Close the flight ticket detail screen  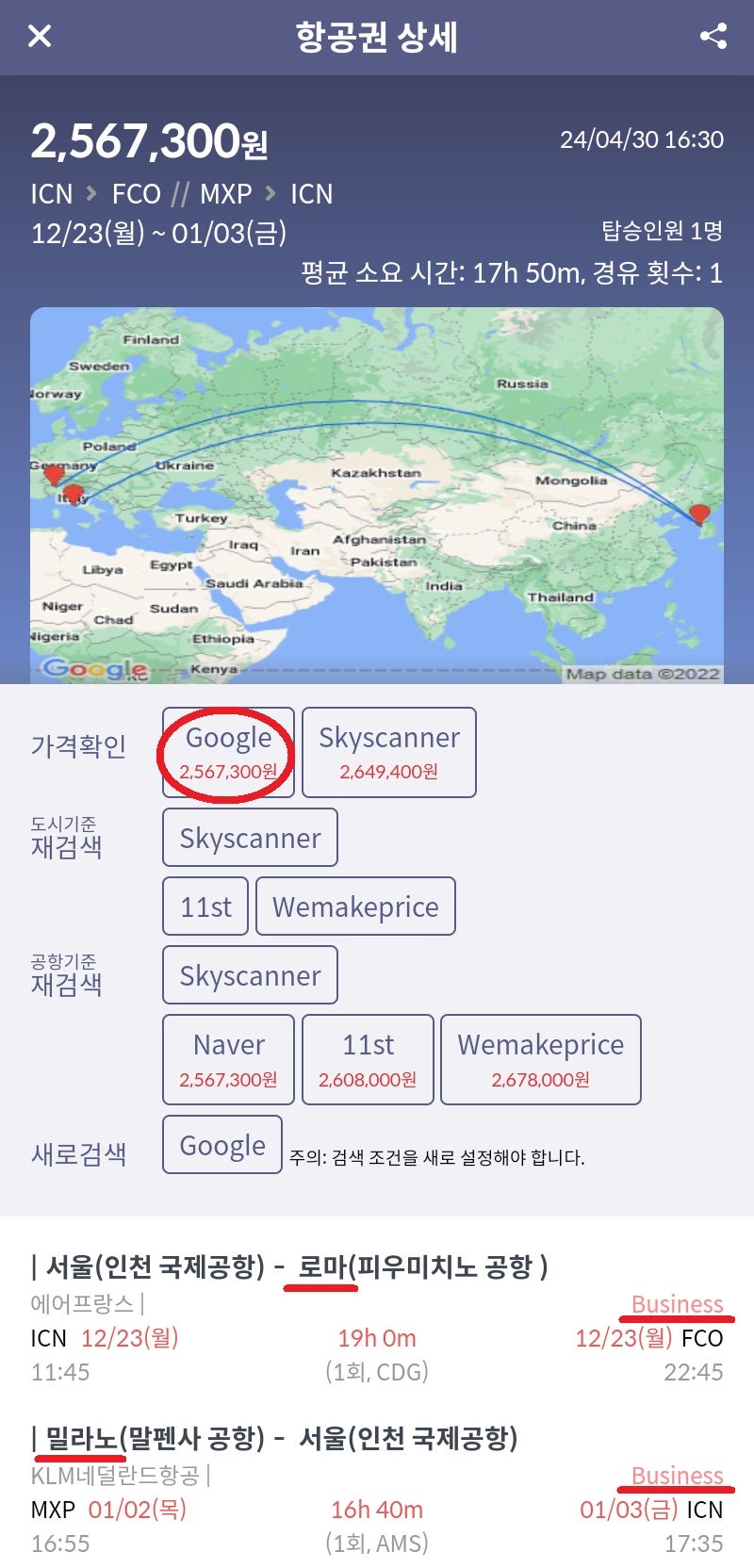tap(40, 37)
